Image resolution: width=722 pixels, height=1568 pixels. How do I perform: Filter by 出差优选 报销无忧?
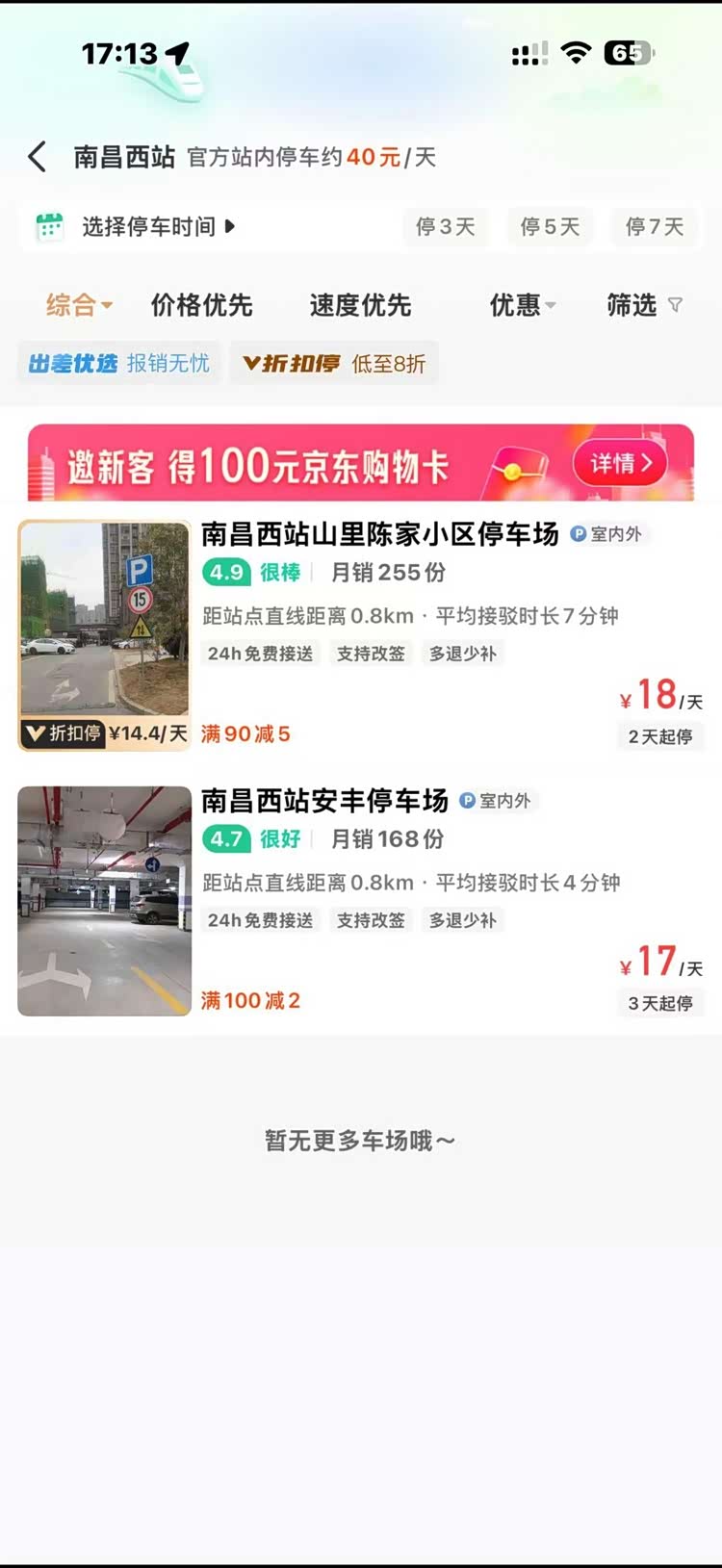coord(119,363)
